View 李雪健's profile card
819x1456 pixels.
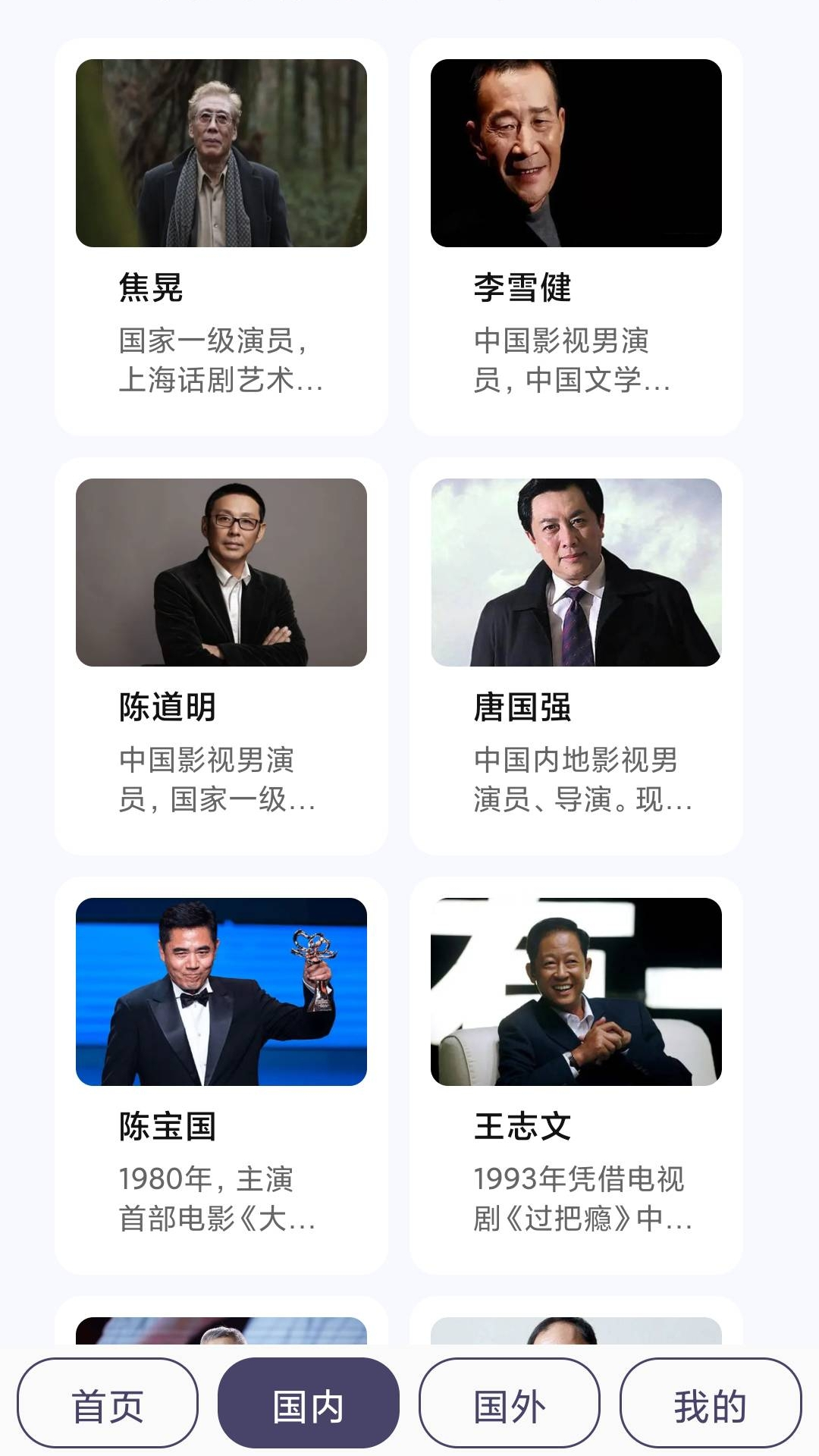[x=576, y=237]
